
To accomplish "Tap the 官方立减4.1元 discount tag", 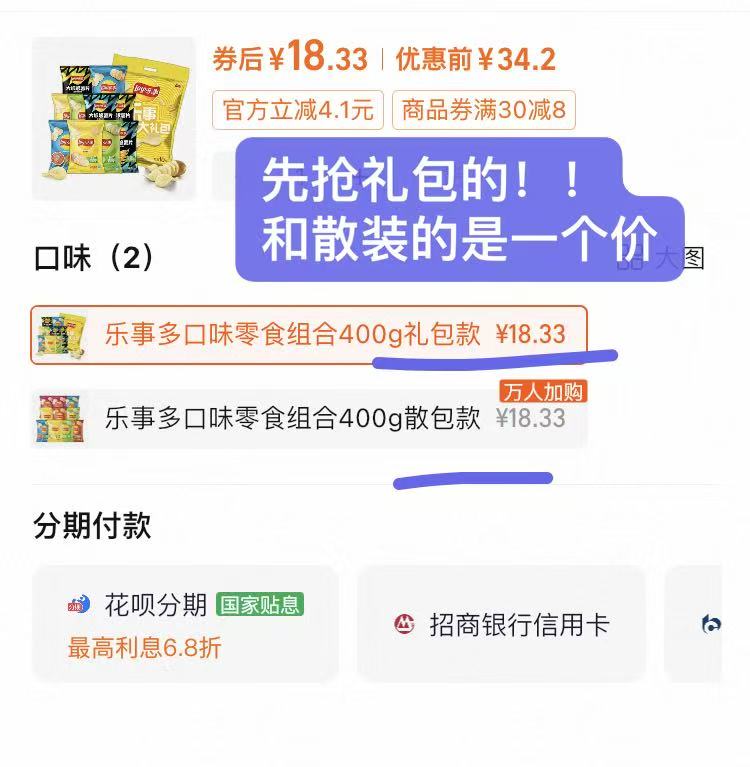I will click(x=298, y=110).
